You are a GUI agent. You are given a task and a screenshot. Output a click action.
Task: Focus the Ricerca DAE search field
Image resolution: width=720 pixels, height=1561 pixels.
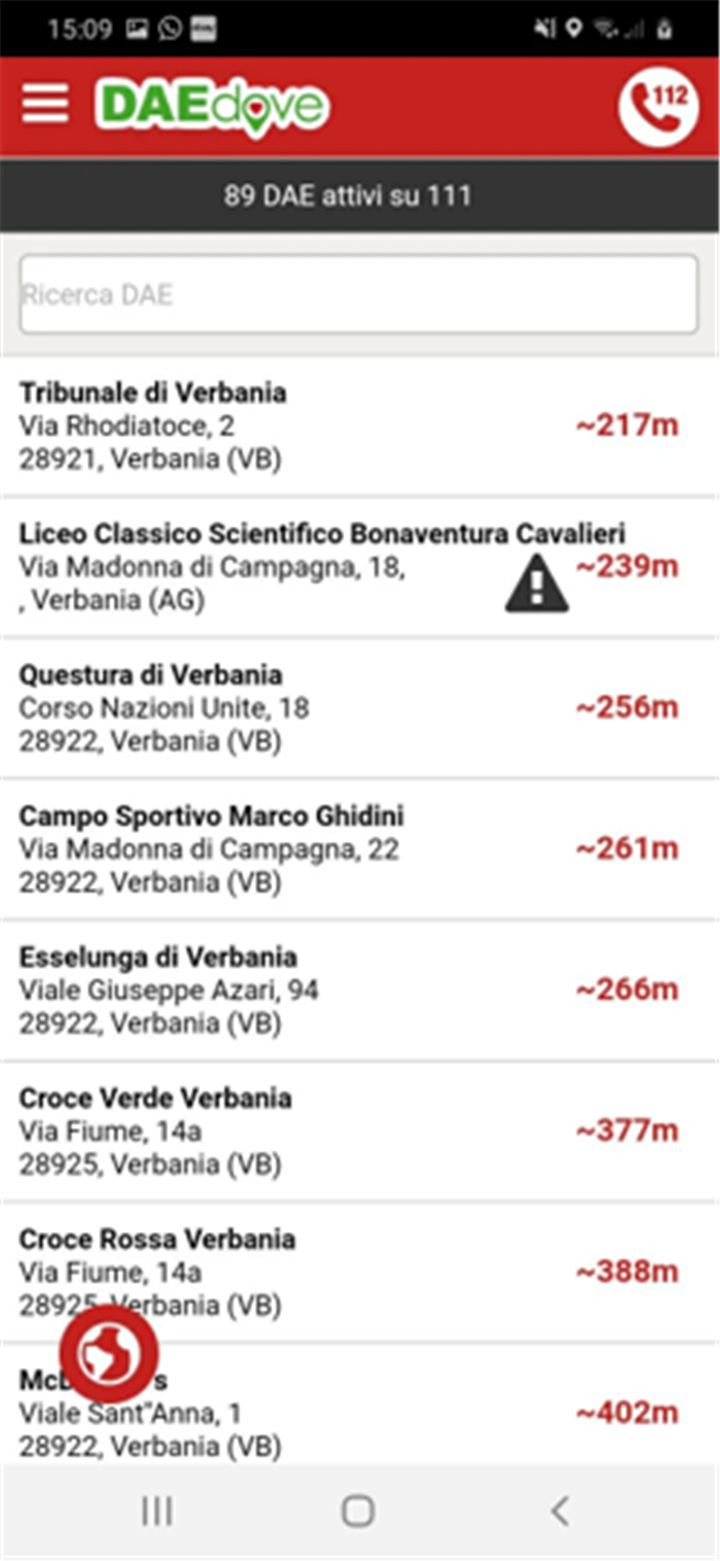[x=358, y=295]
